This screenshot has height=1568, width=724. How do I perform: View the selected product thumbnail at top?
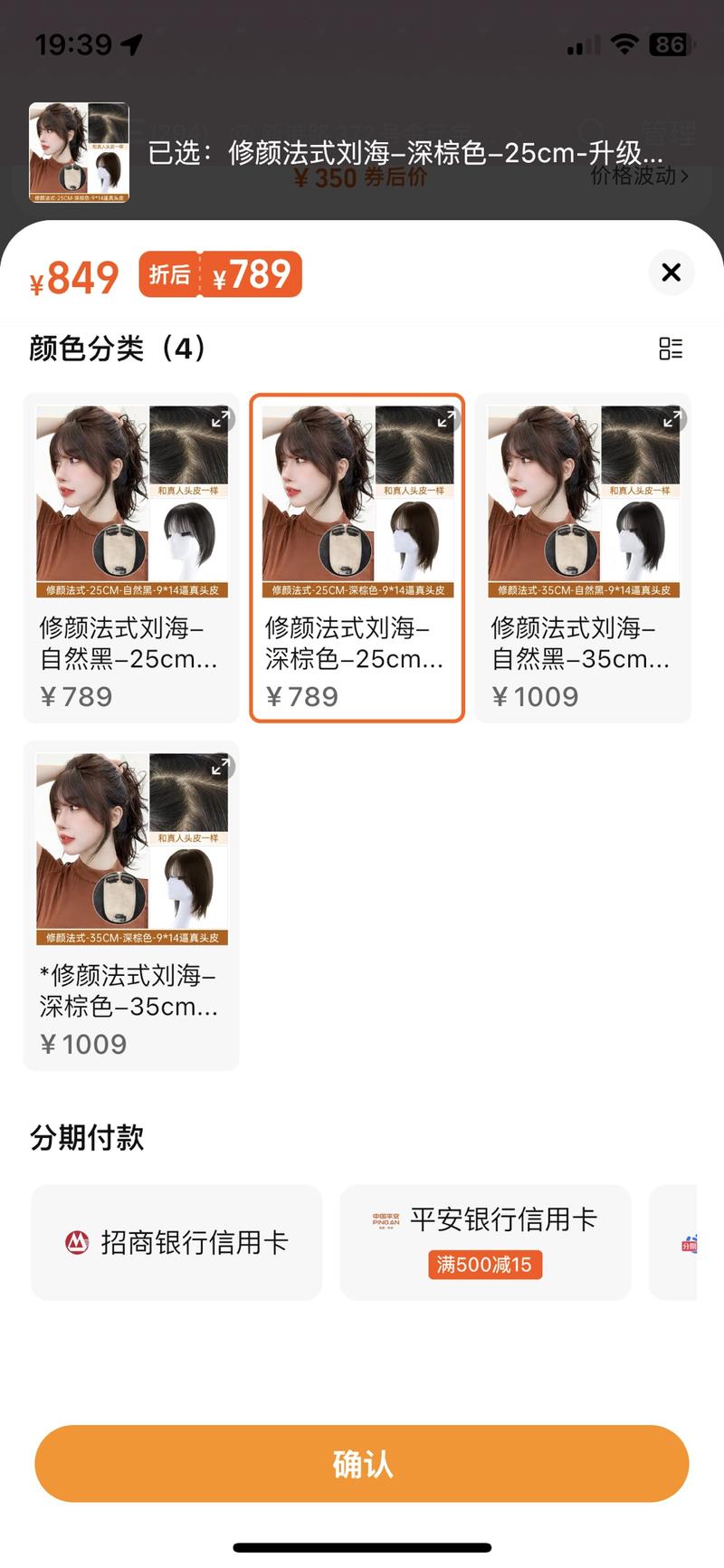[80, 152]
